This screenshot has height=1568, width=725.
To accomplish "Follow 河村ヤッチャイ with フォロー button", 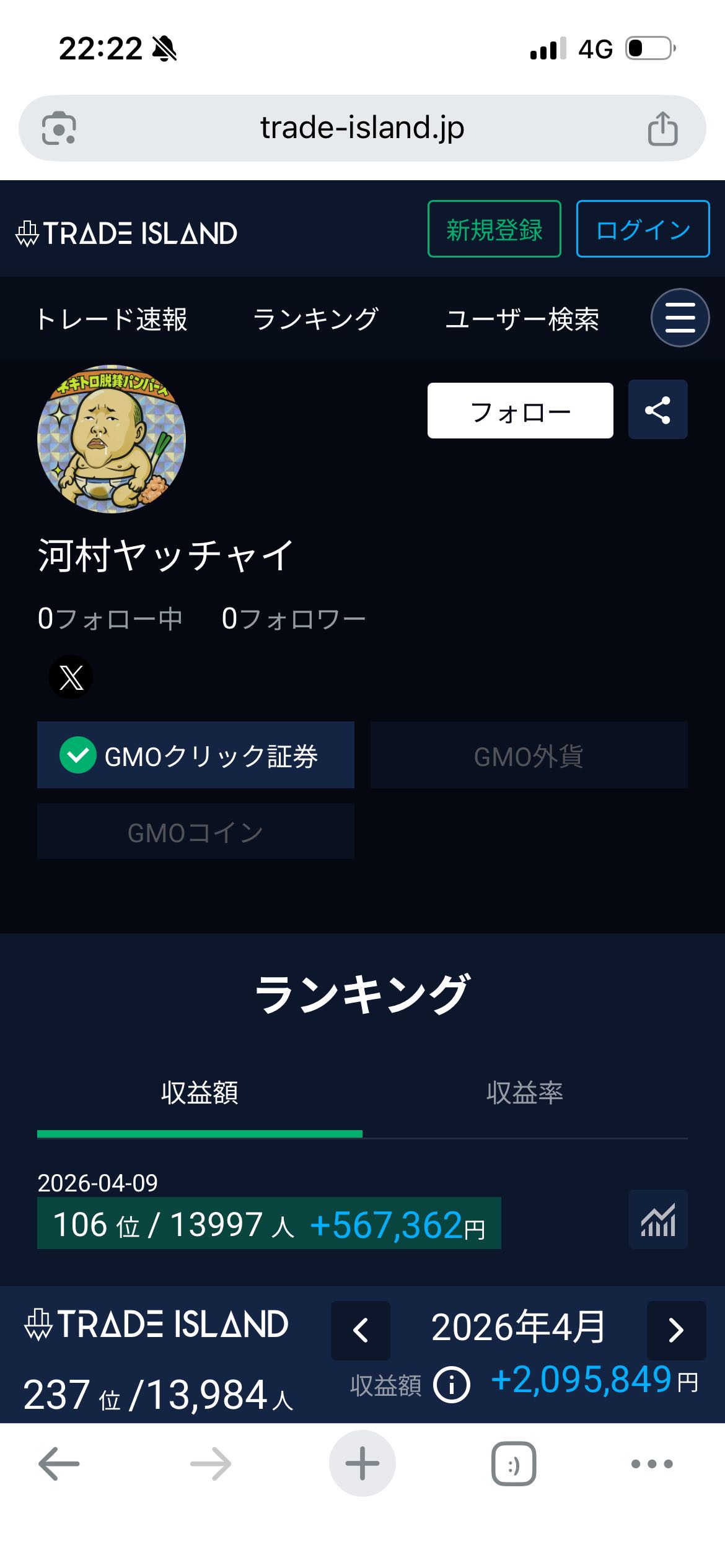I will (520, 411).
